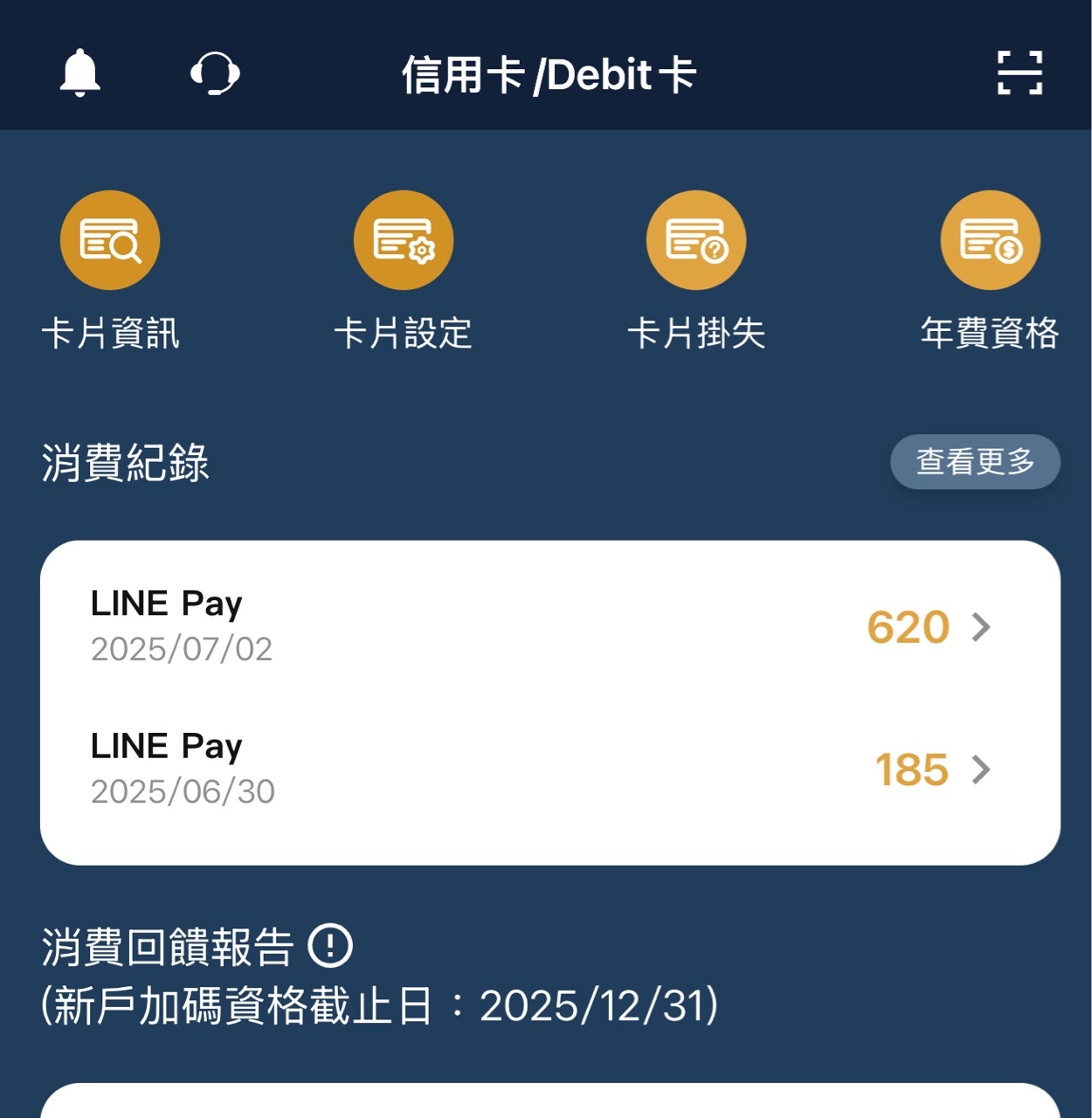The width and height of the screenshot is (1092, 1118).
Task: Tap 查看更多 to view more records
Action: [x=975, y=461]
